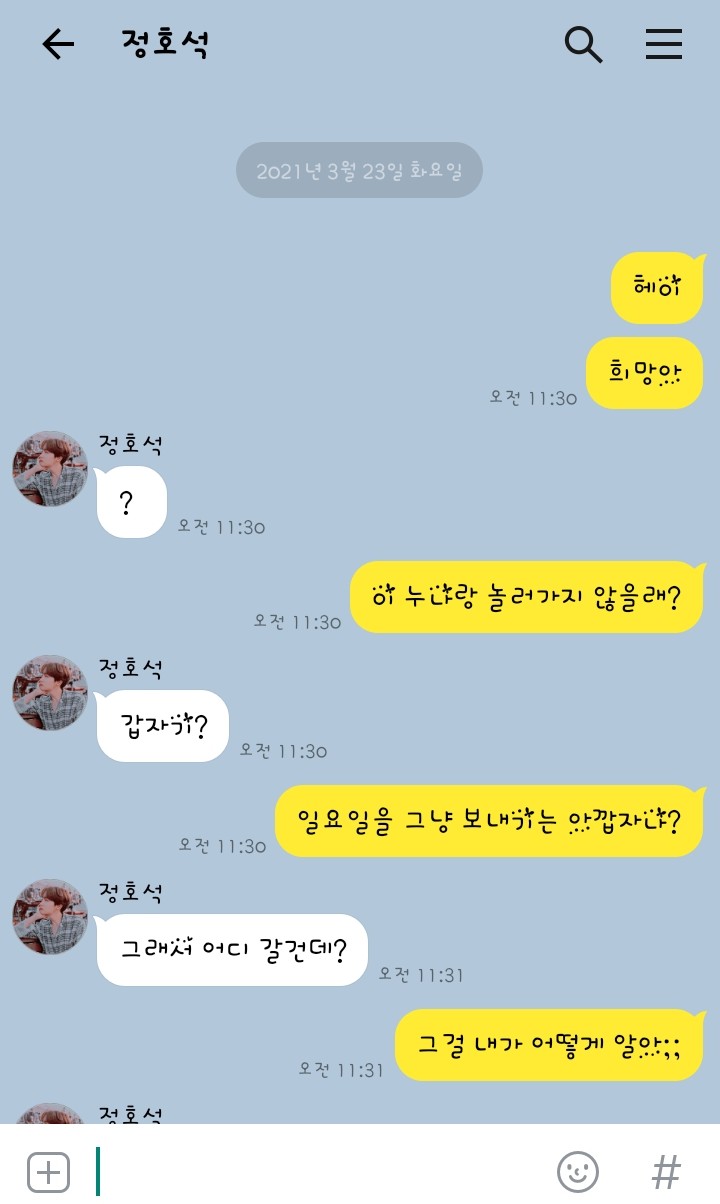Open the emoticon picker
The width and height of the screenshot is (720, 1204).
(577, 1172)
